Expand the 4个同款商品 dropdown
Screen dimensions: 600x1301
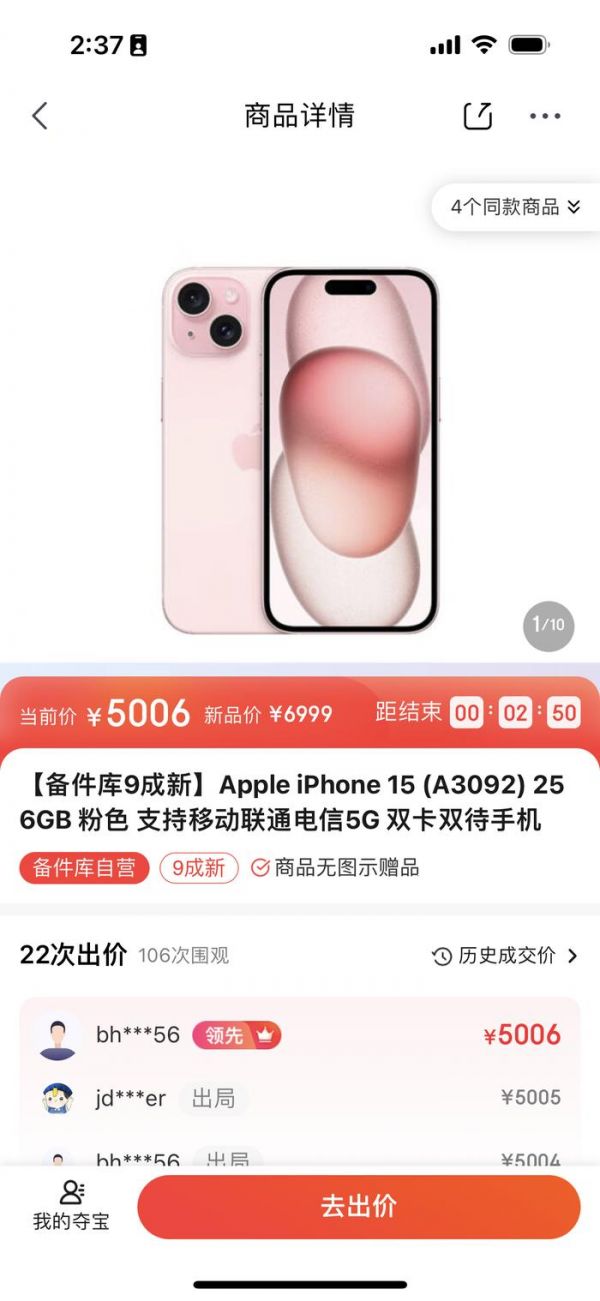[x=515, y=207]
